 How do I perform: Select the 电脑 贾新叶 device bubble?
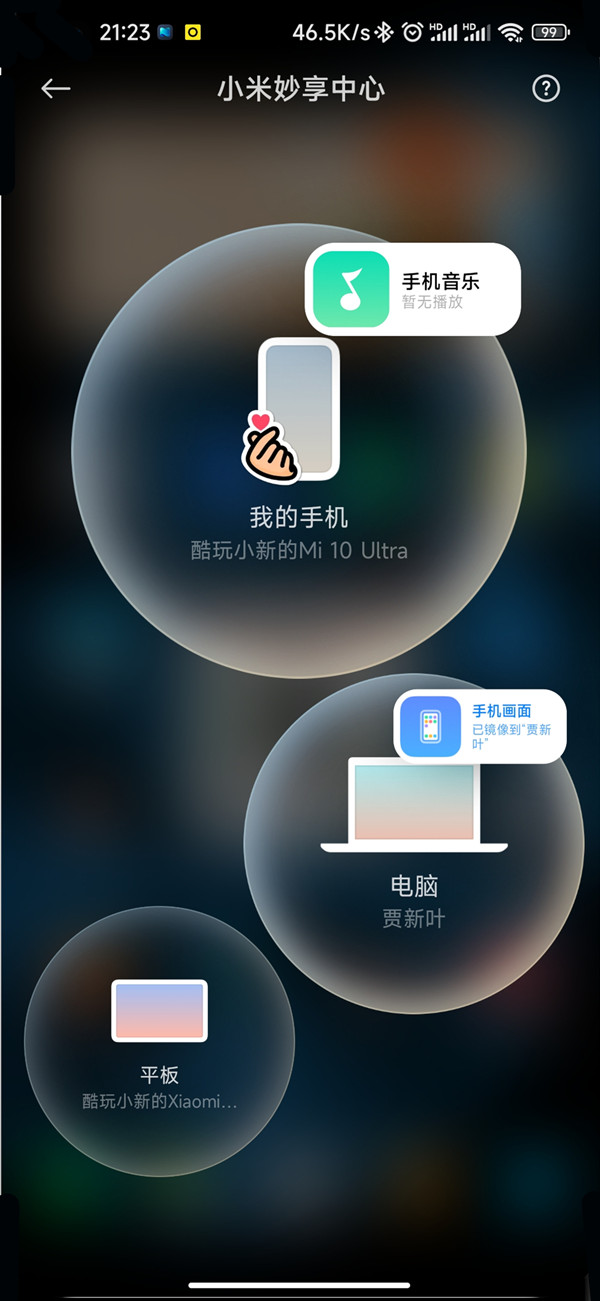(x=413, y=860)
